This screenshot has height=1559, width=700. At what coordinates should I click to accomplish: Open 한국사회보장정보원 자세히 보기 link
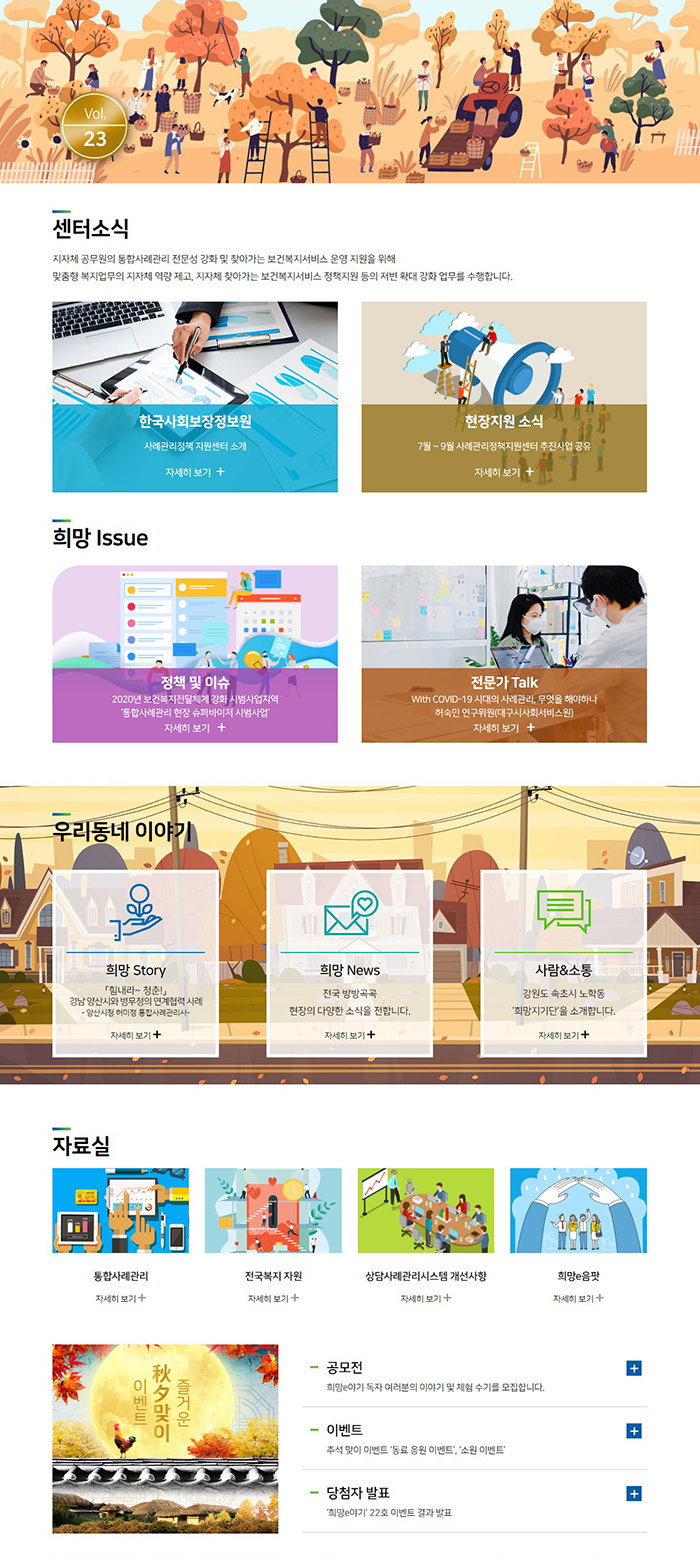[x=195, y=472]
